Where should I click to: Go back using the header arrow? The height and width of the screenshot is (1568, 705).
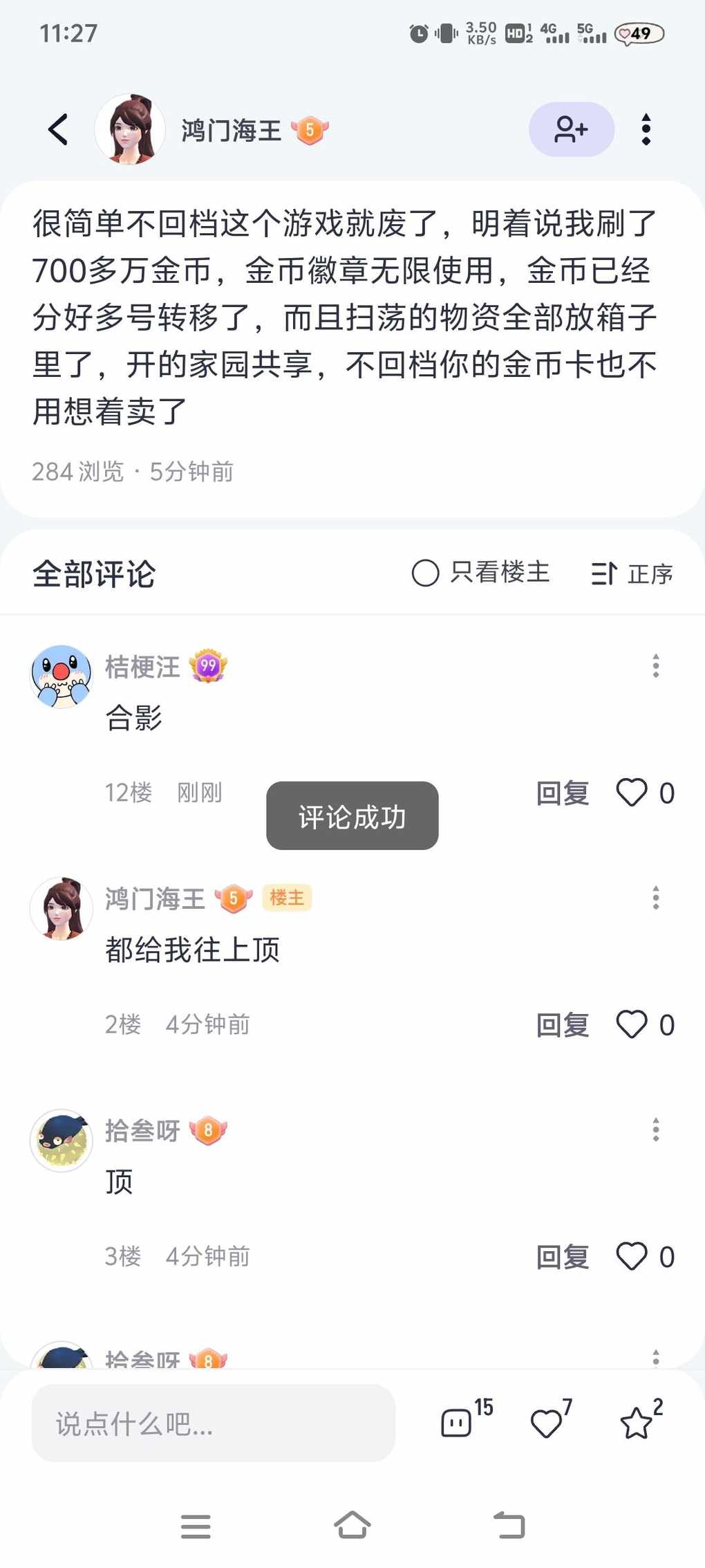(x=59, y=129)
